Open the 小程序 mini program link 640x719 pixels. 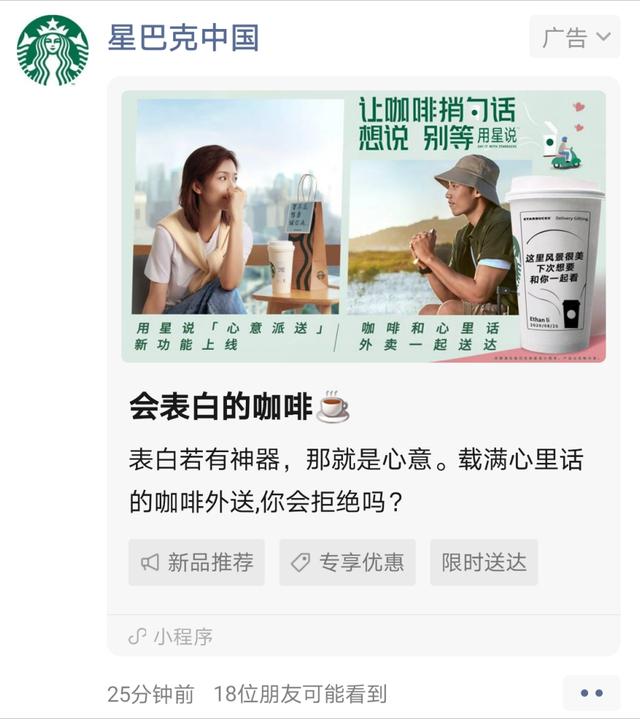[x=170, y=636]
